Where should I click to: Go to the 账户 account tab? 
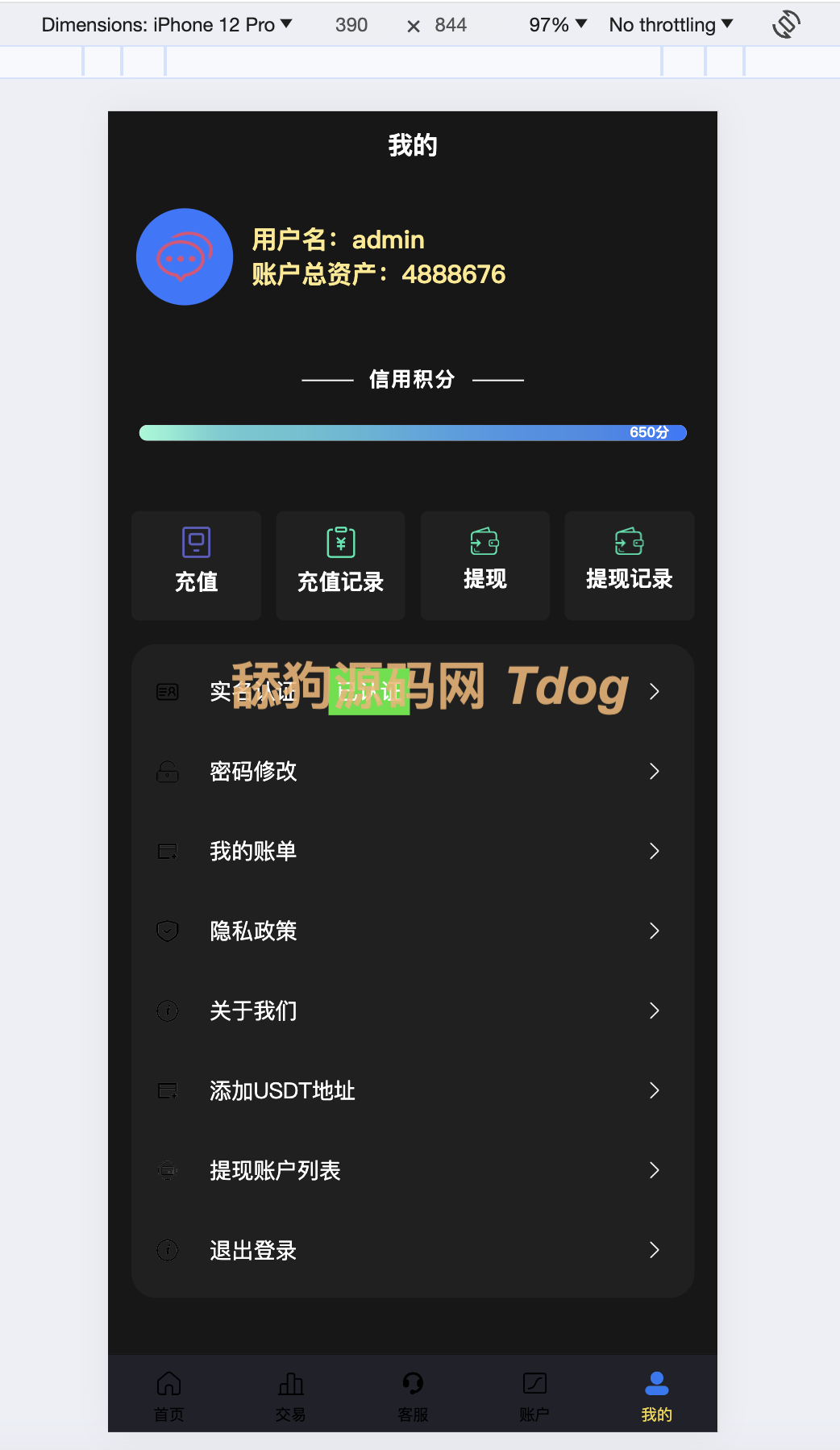[x=534, y=1395]
